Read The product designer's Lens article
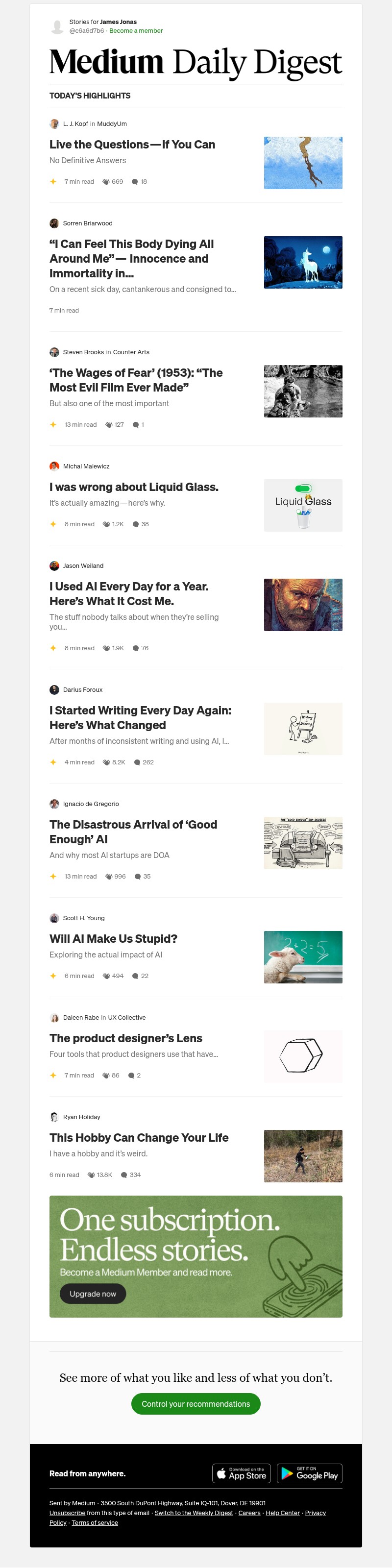 (125, 1038)
